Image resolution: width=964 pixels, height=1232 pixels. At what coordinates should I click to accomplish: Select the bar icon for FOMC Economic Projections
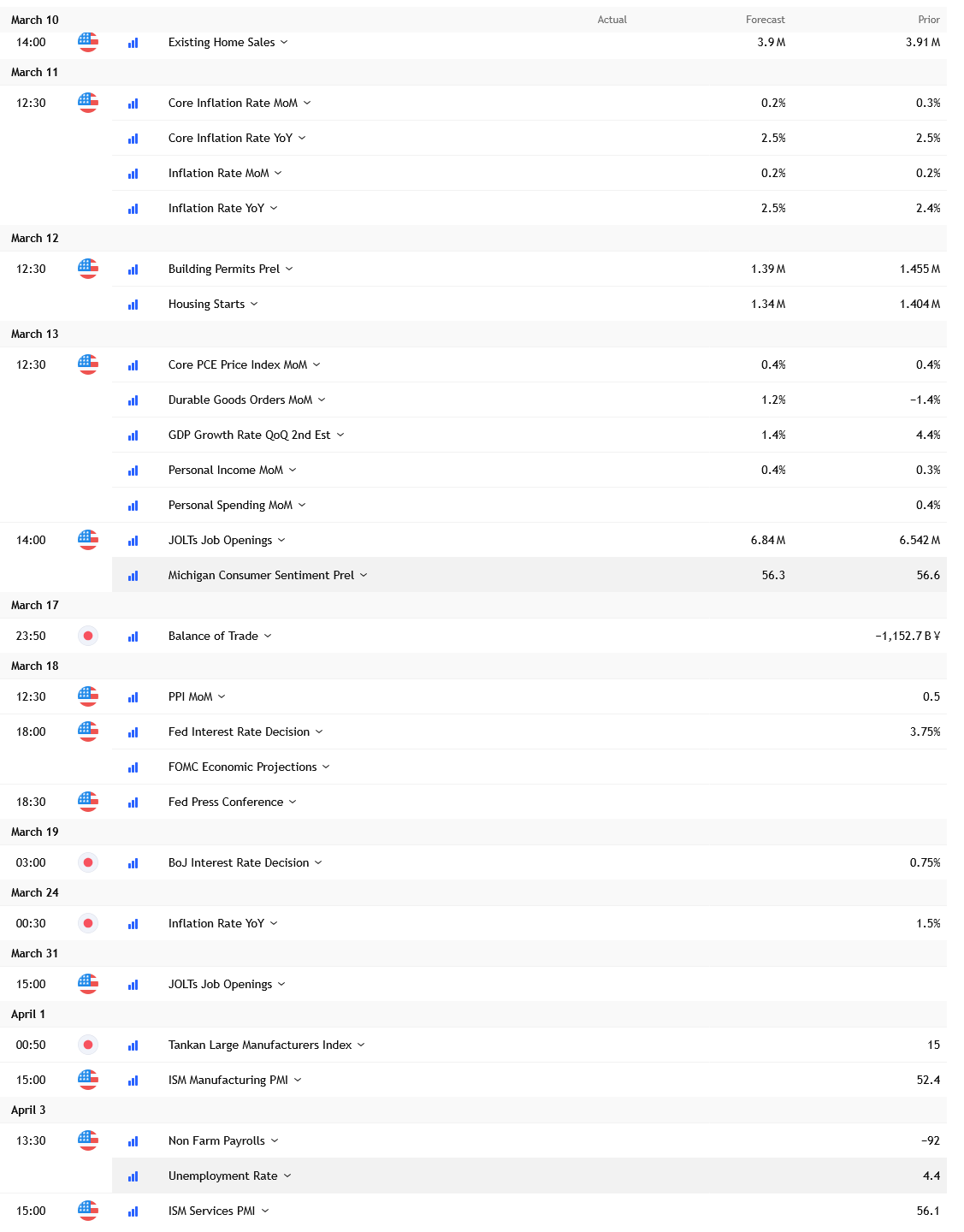(133, 767)
